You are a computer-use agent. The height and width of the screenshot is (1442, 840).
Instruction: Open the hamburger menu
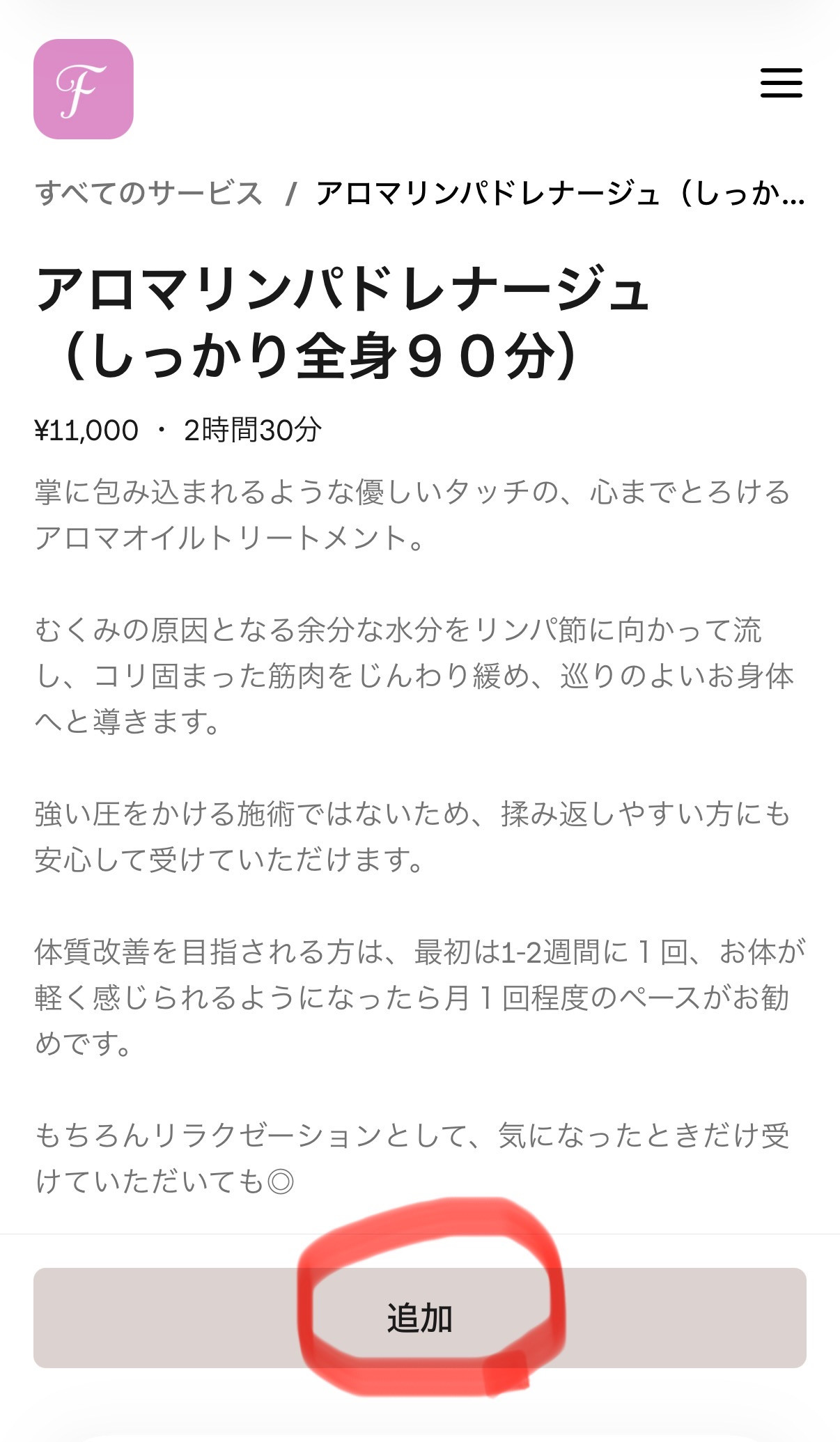coord(781,83)
